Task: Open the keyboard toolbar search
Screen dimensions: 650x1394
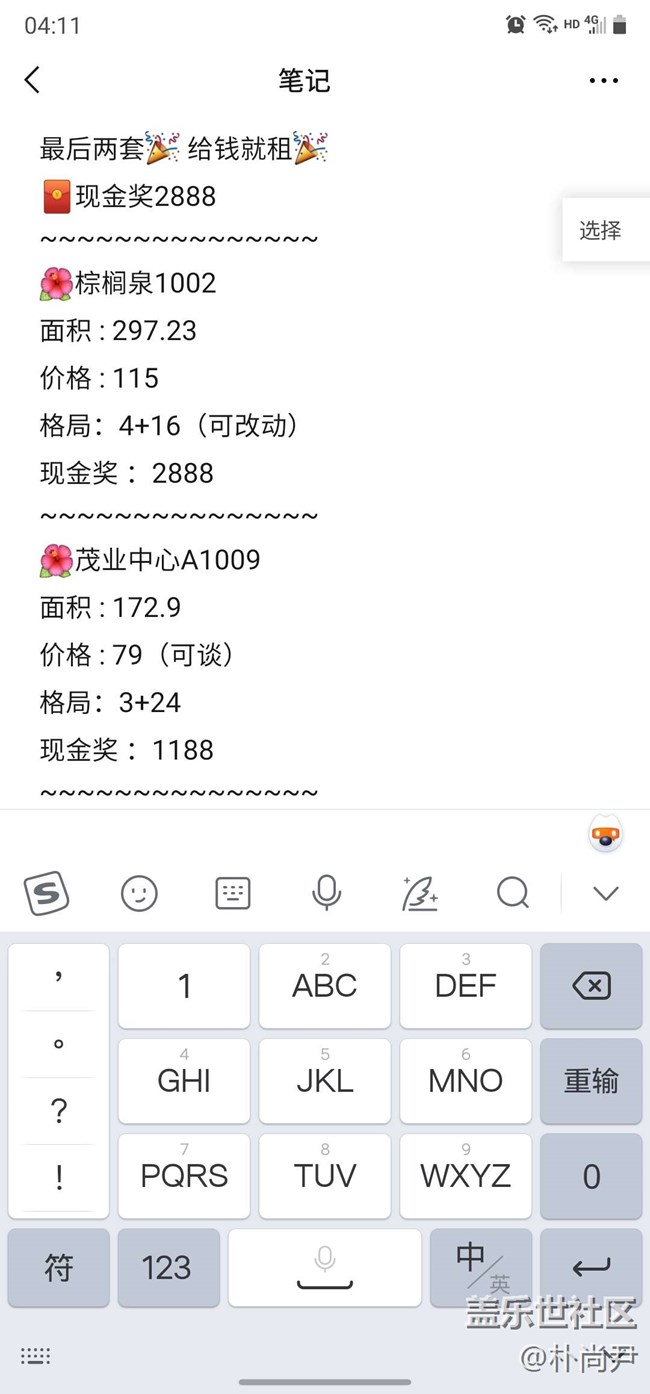Action: [x=513, y=893]
